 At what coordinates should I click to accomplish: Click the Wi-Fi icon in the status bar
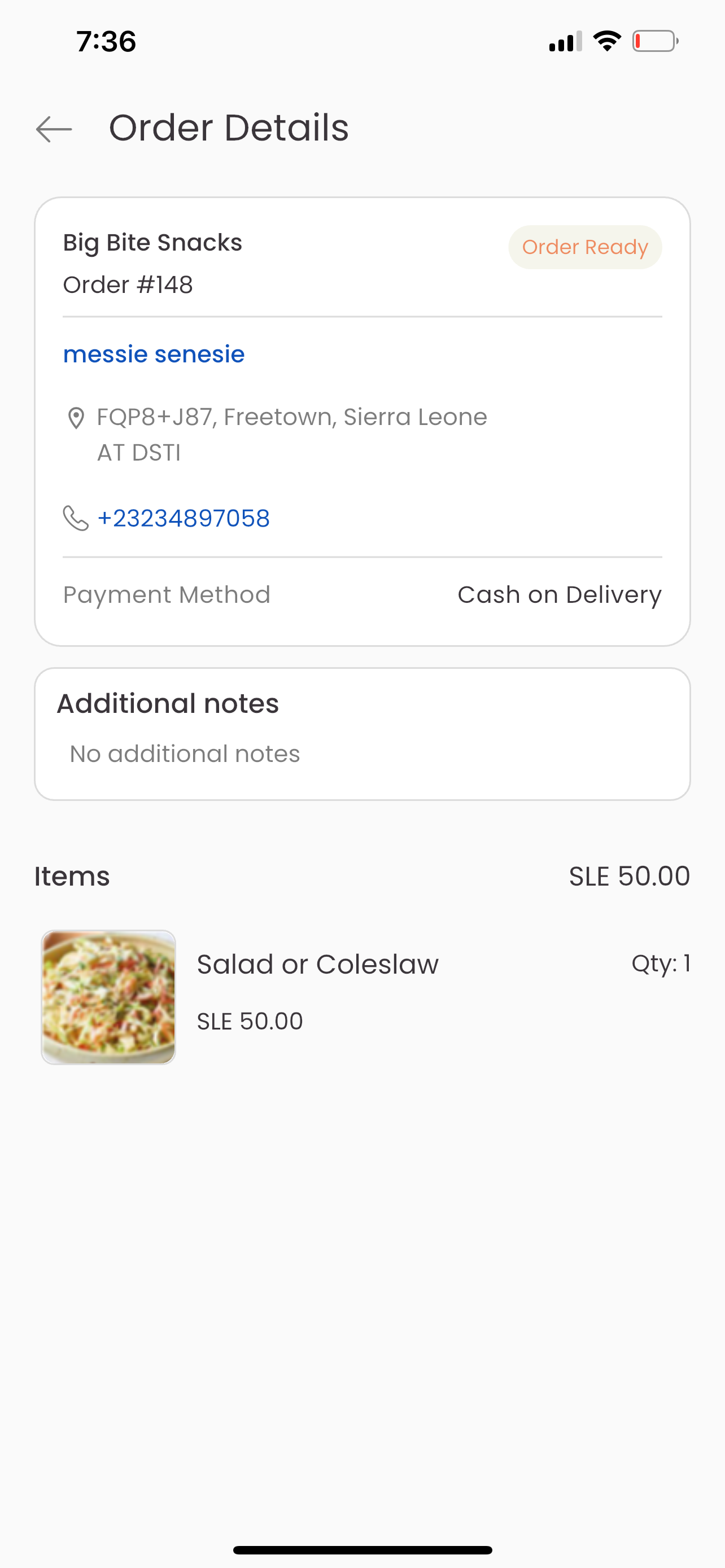click(606, 40)
